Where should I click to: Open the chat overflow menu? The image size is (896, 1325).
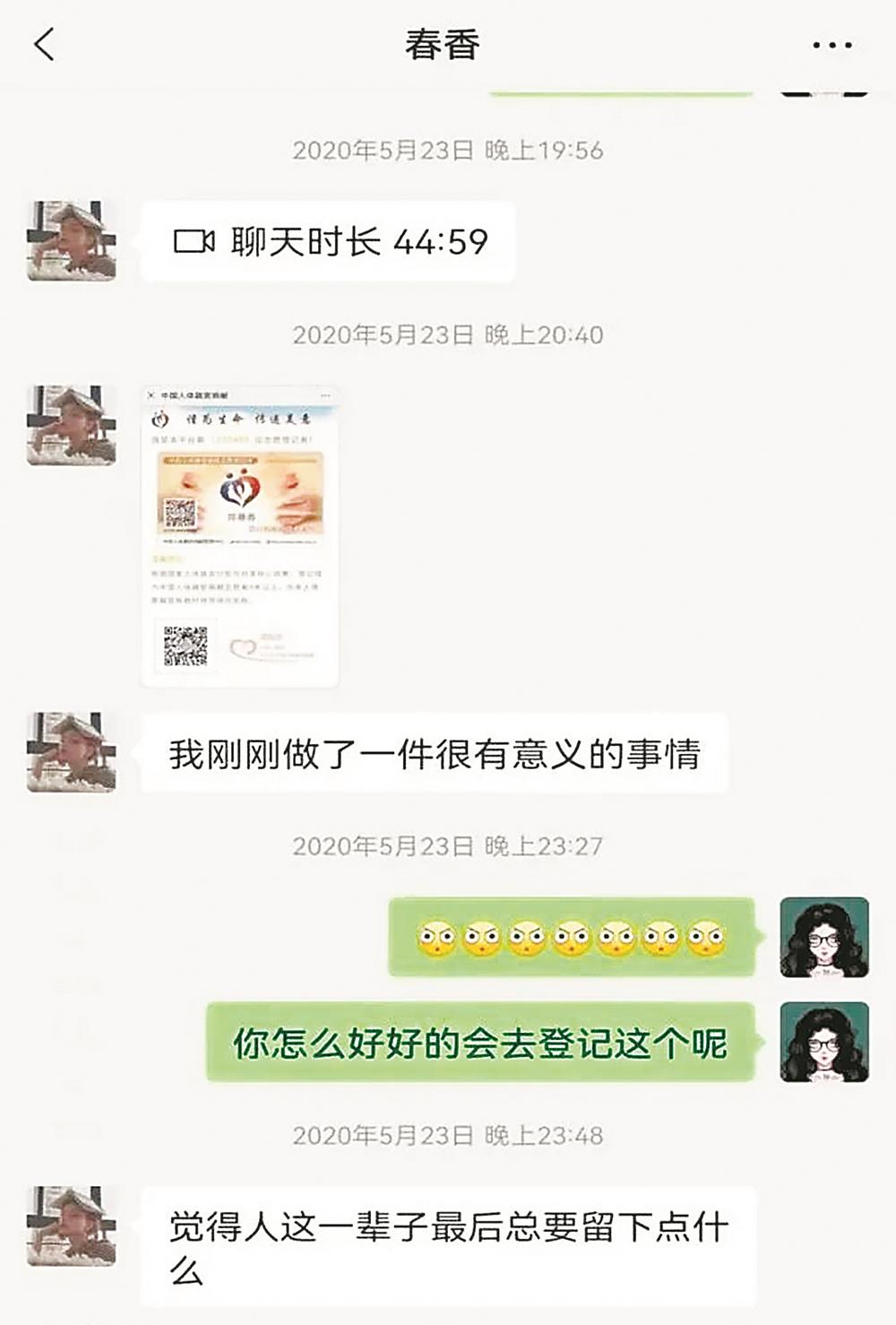[x=831, y=45]
